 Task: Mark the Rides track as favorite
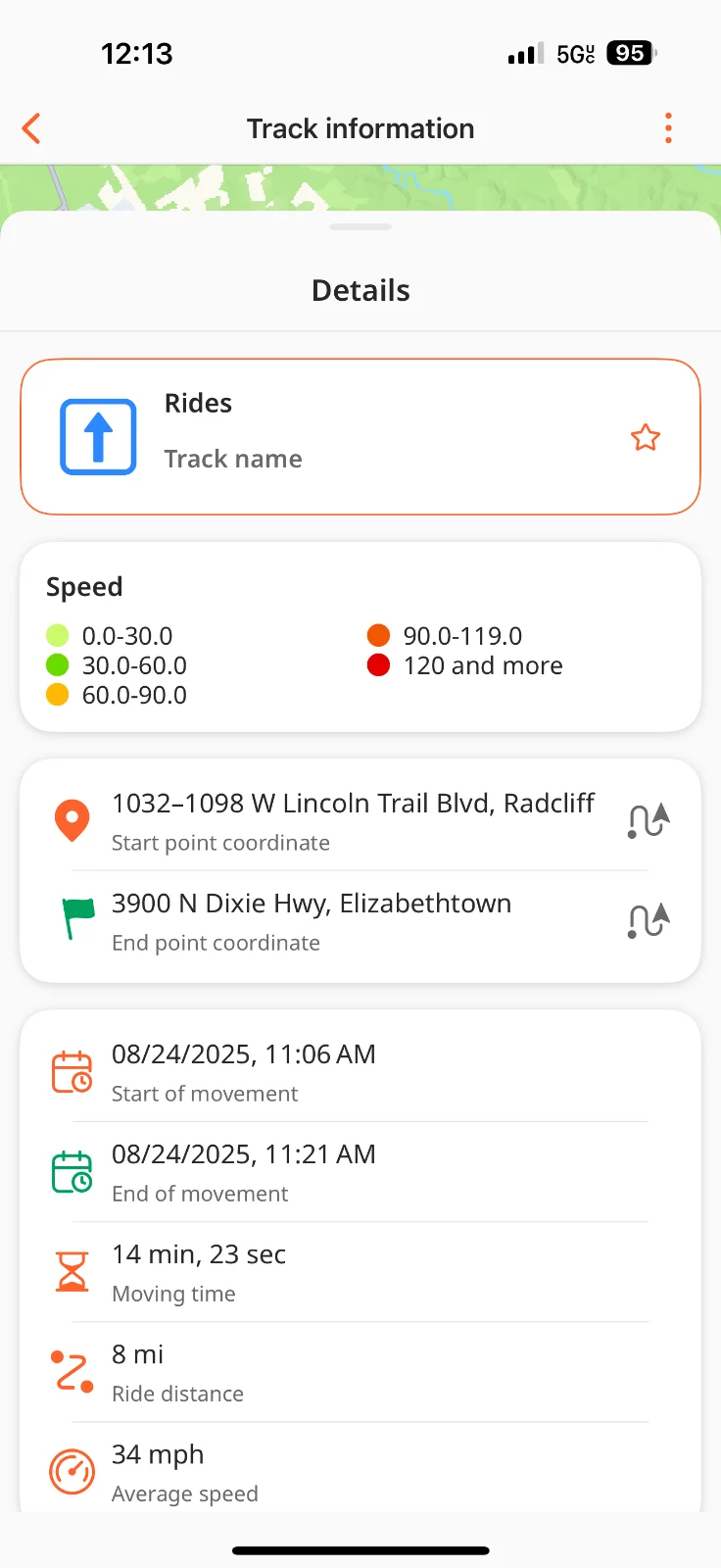coord(645,437)
